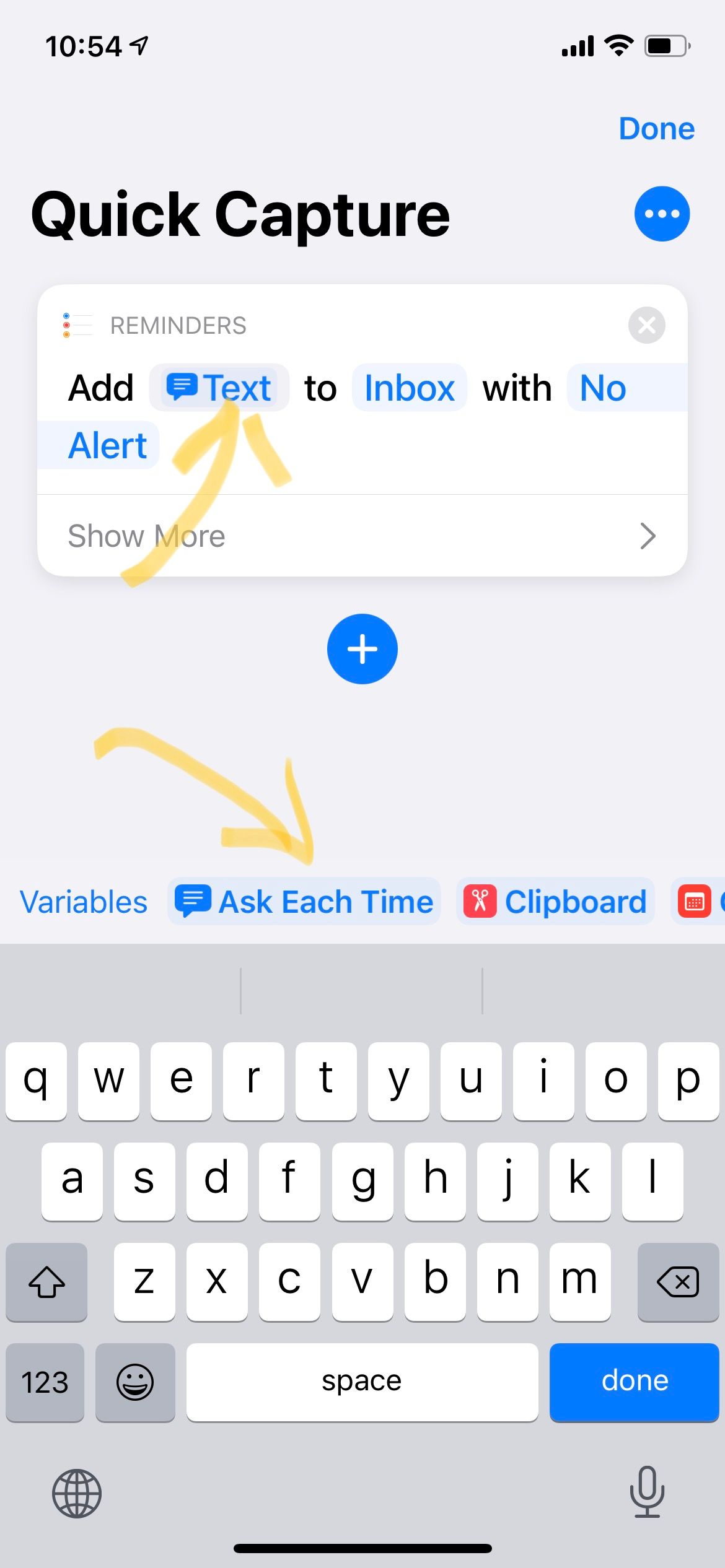Tap the backspace key
The height and width of the screenshot is (1568, 725).
click(x=677, y=1281)
